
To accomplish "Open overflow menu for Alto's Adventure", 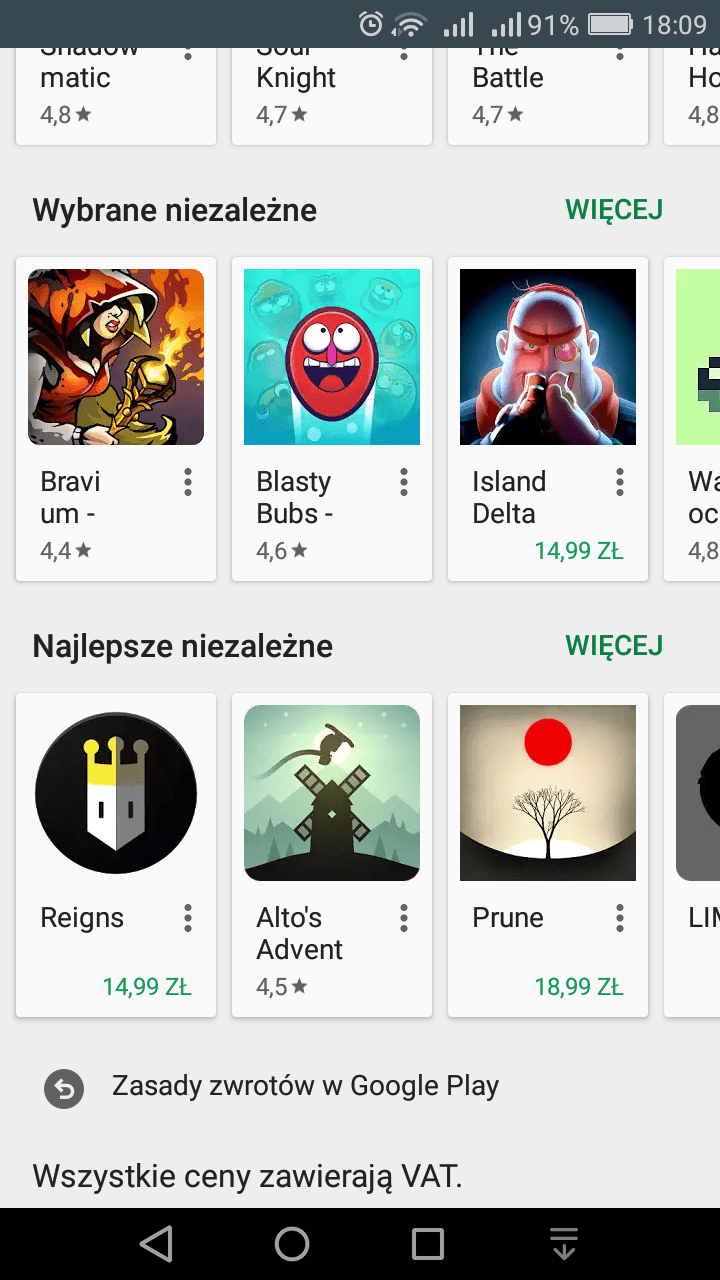I will [x=404, y=918].
